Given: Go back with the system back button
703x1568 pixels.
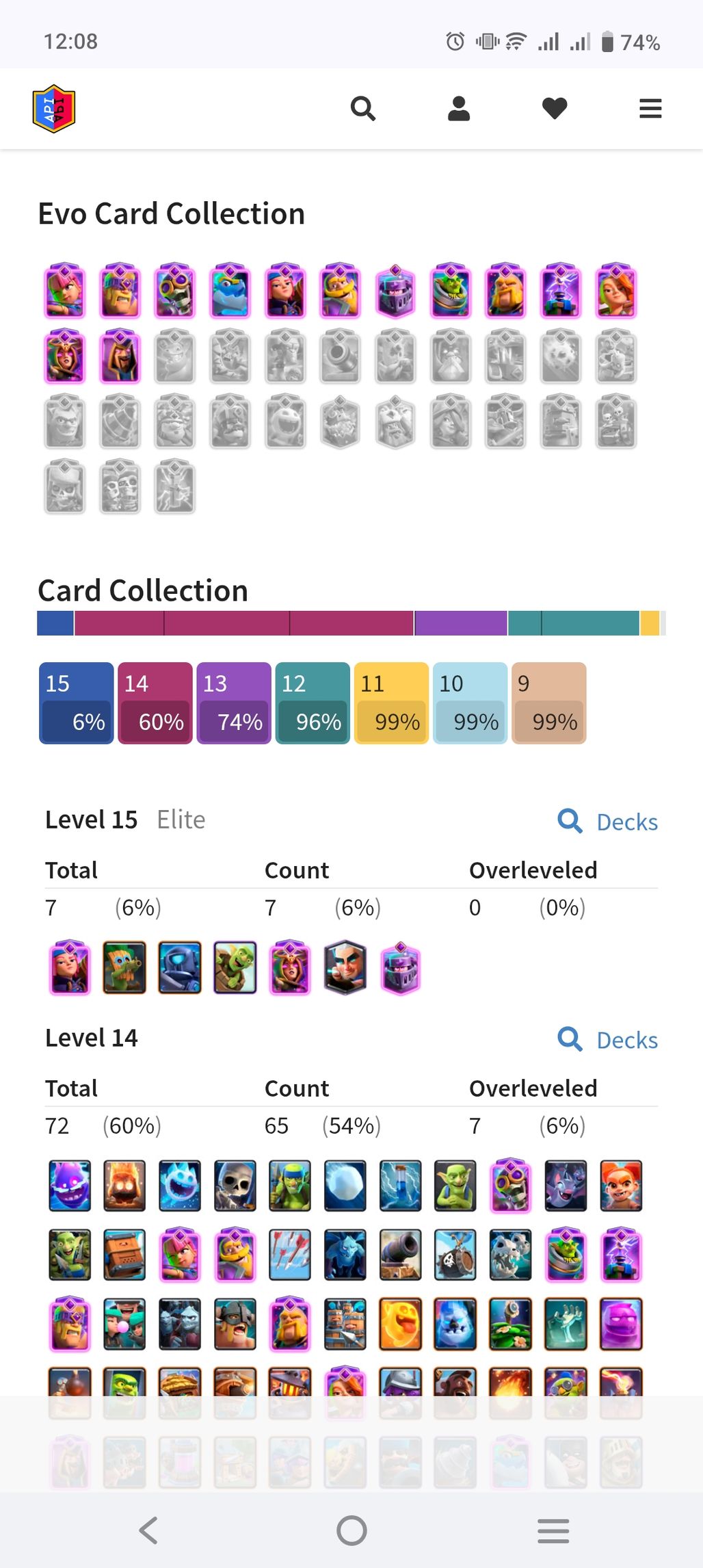Looking at the screenshot, I should [x=148, y=1530].
